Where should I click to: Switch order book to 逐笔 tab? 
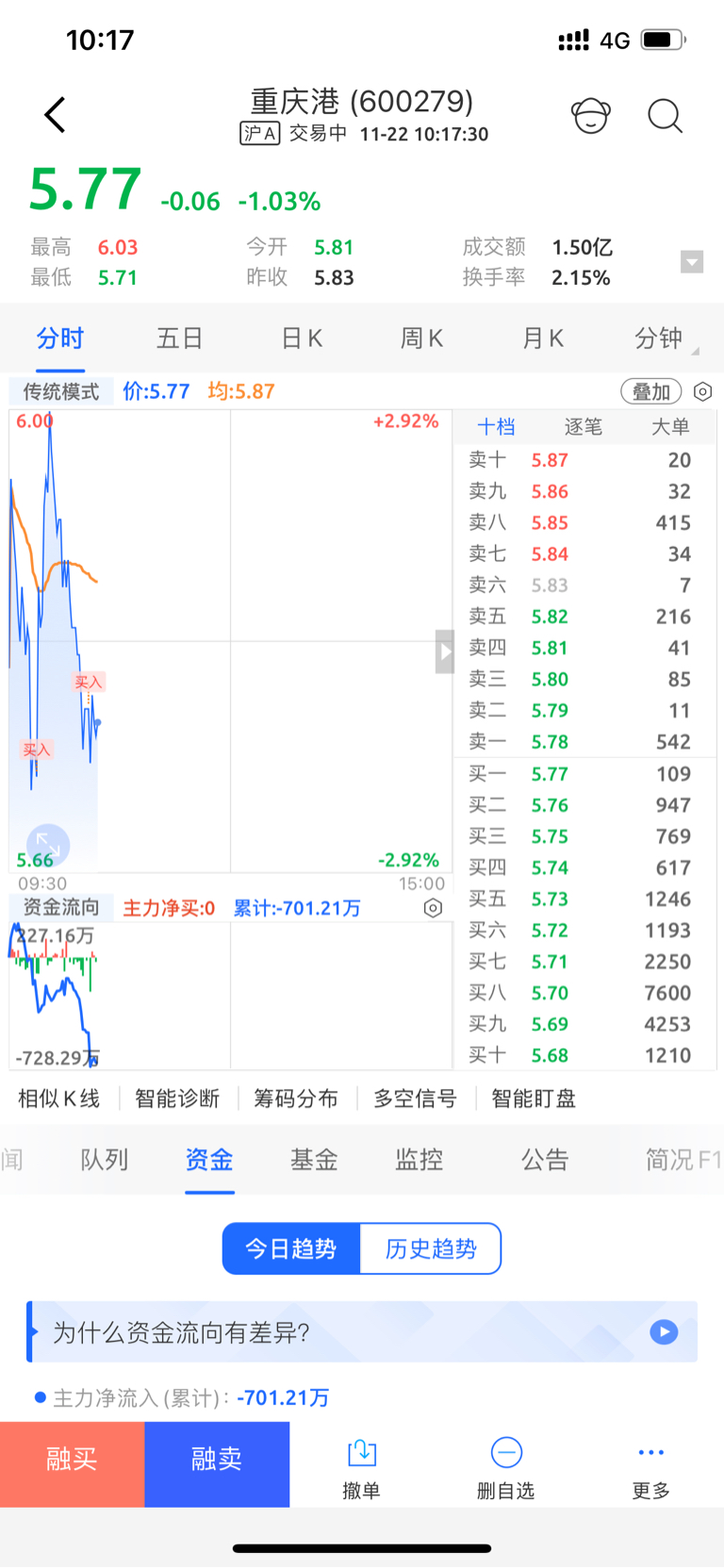tap(583, 427)
